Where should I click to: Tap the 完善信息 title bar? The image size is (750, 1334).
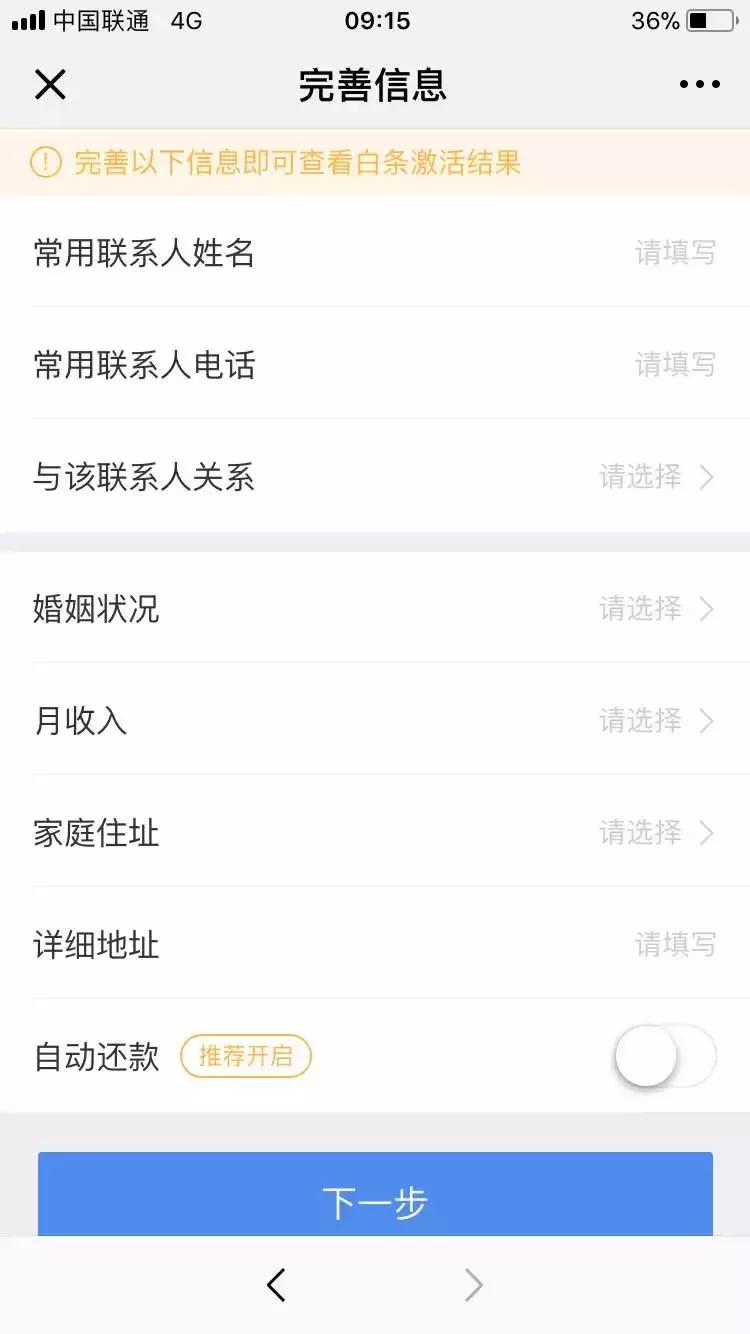click(375, 84)
